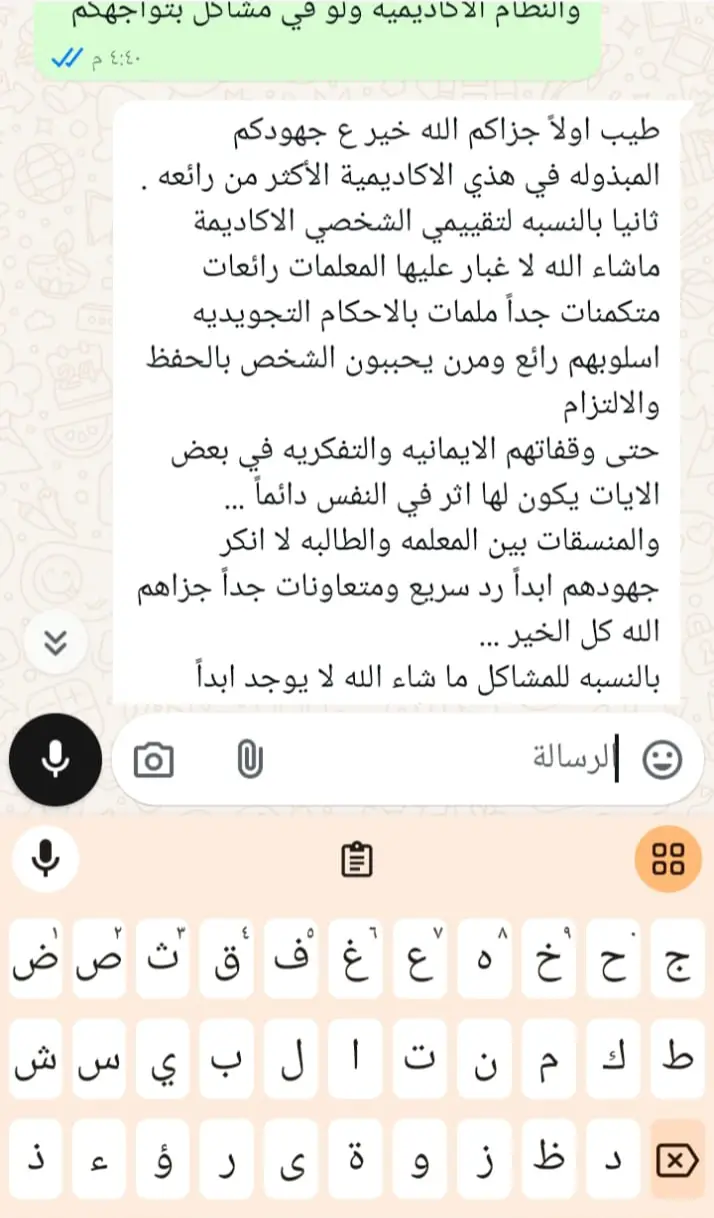
Task: Tap the backspace key
Action: (x=677, y=1160)
